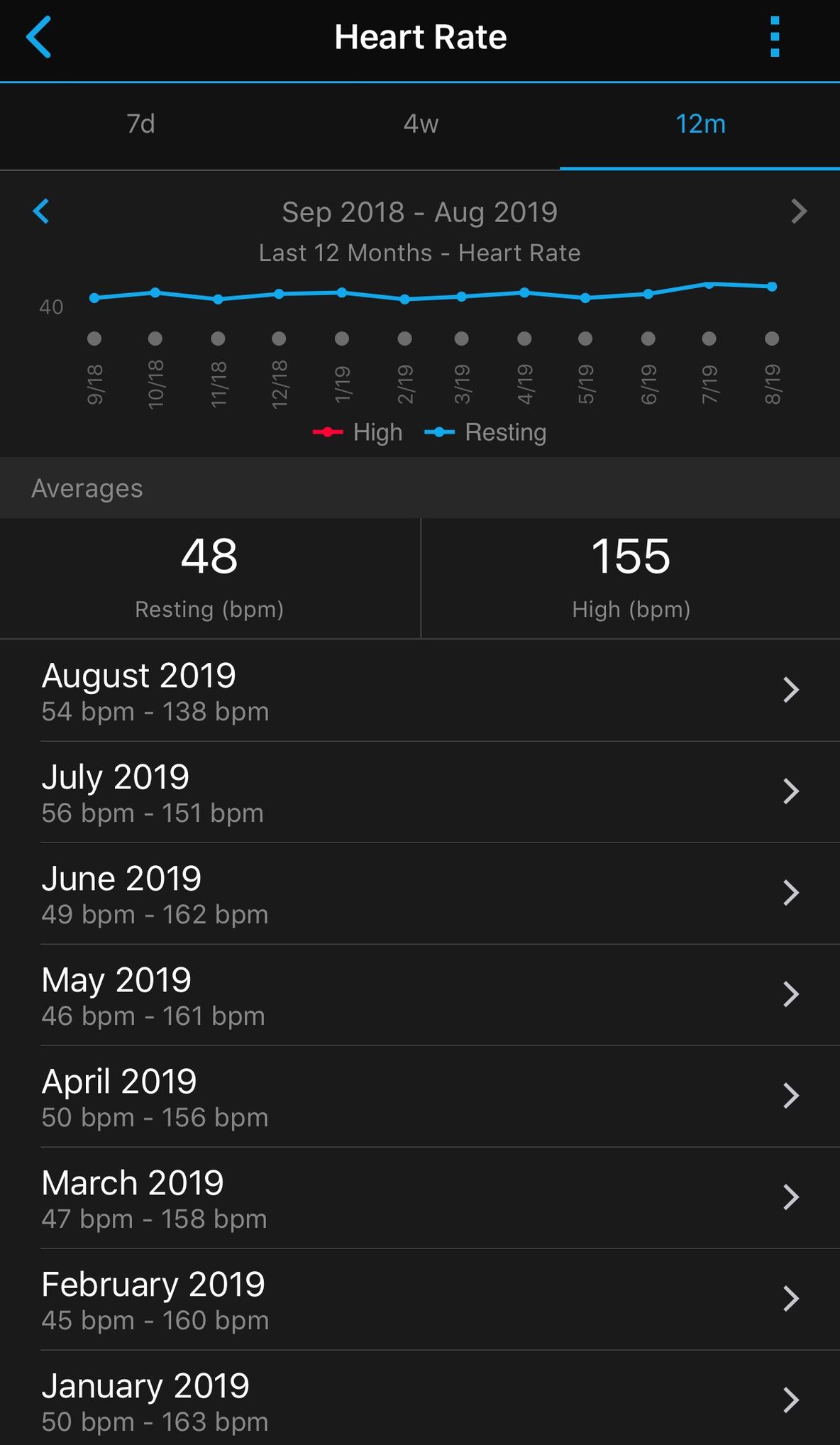Screen dimensions: 840x1445
Task: Open the April 2019 row
Action: (420, 1097)
